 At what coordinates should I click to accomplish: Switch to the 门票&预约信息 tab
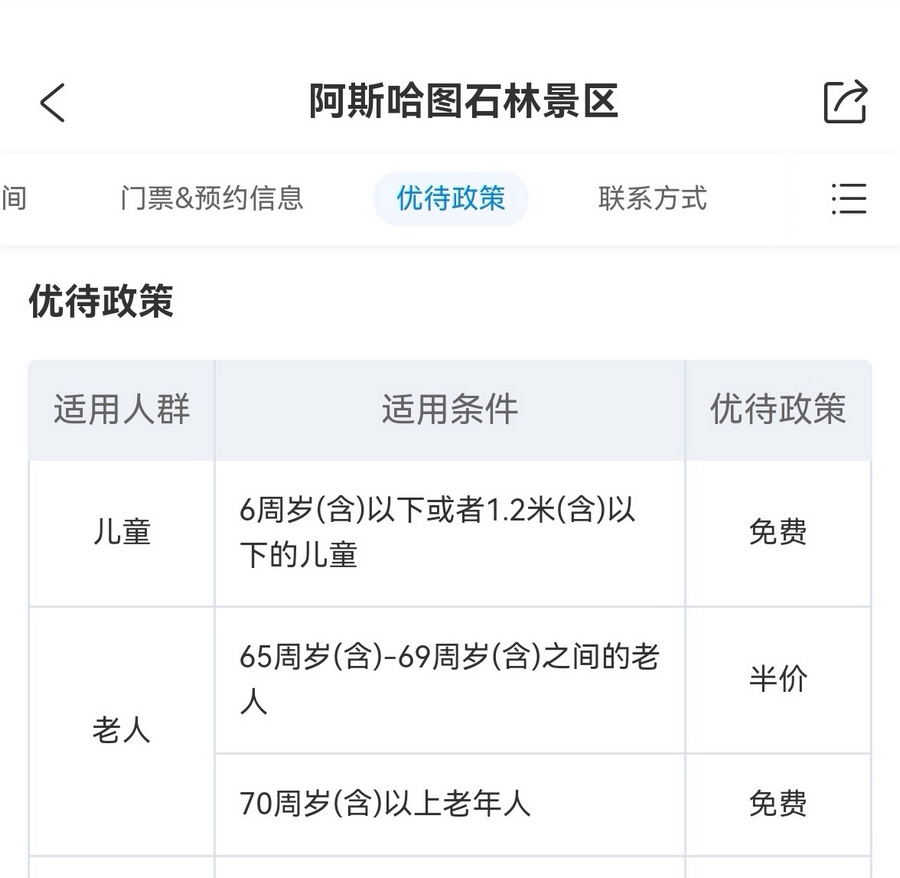(x=211, y=198)
